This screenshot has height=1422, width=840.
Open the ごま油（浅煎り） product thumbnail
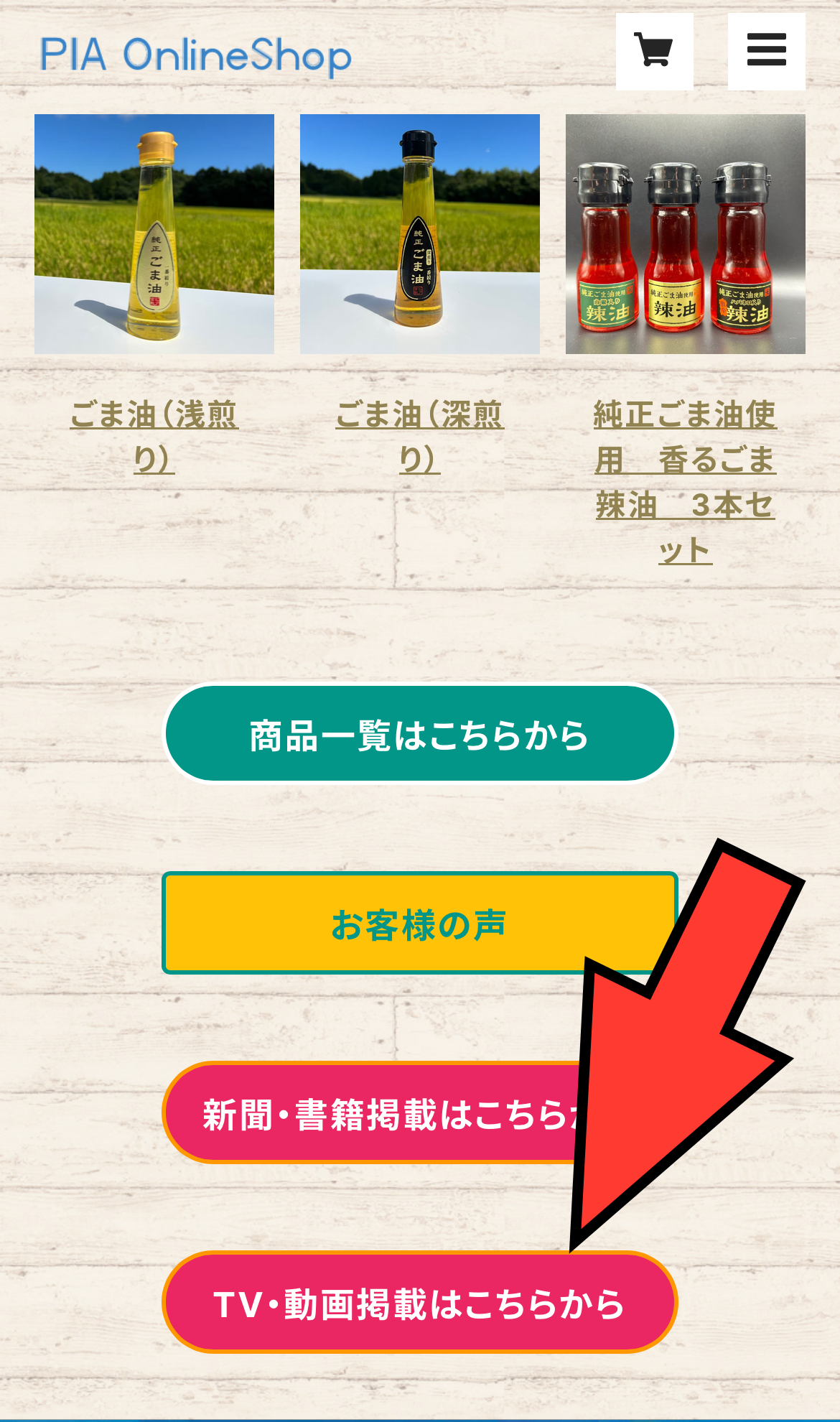pyautogui.click(x=154, y=233)
